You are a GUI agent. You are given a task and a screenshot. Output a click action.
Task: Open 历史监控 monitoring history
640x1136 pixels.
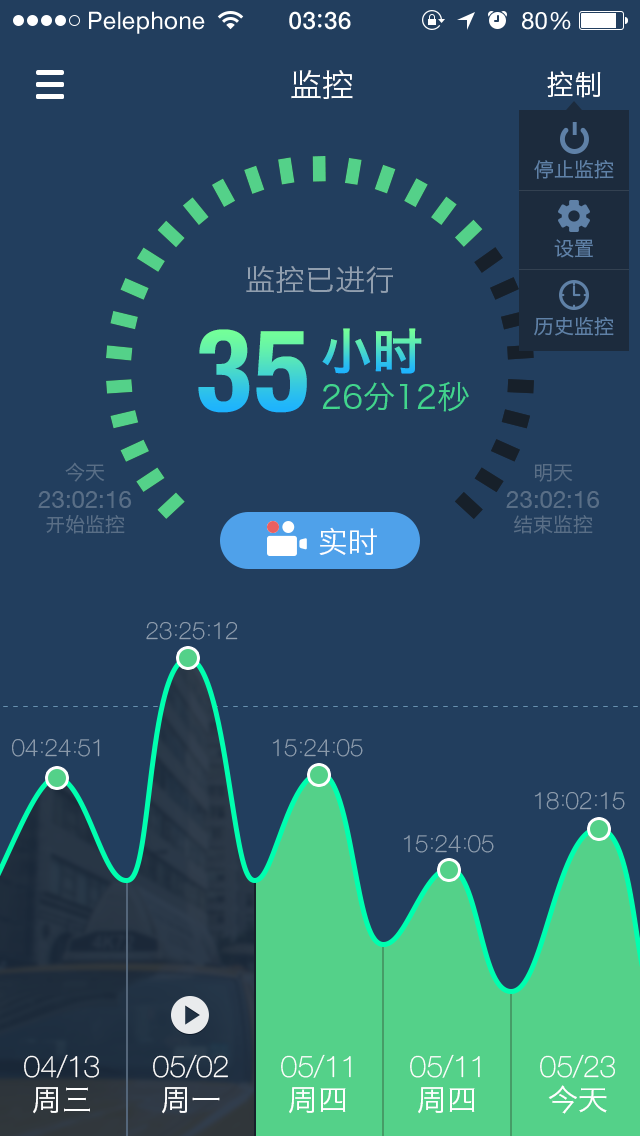point(573,310)
